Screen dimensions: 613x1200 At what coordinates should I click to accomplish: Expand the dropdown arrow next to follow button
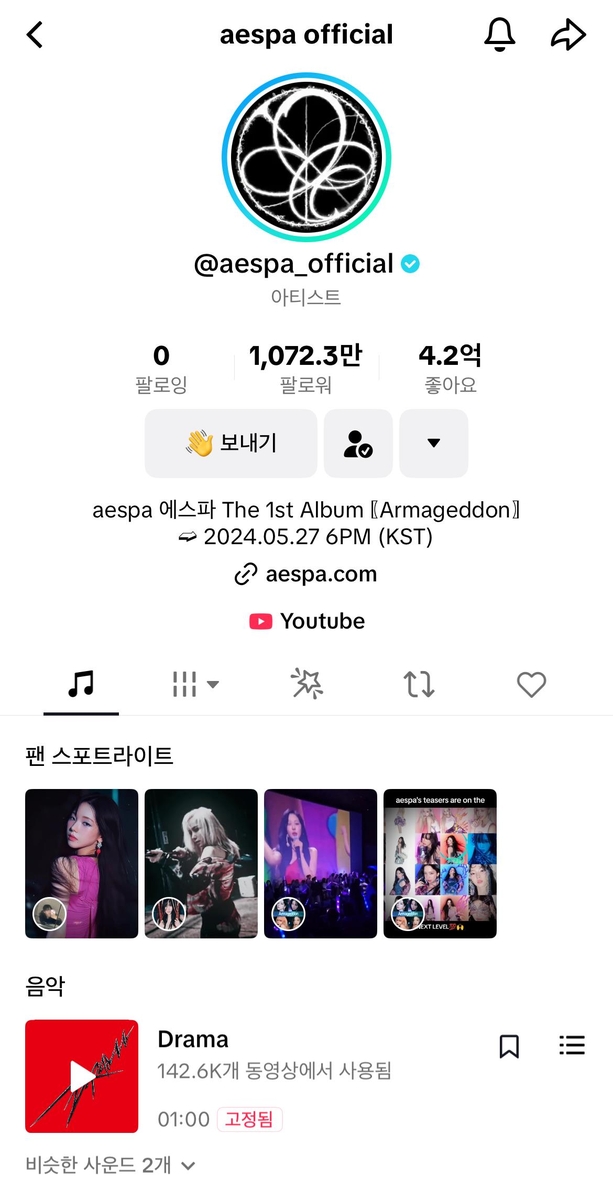point(433,443)
